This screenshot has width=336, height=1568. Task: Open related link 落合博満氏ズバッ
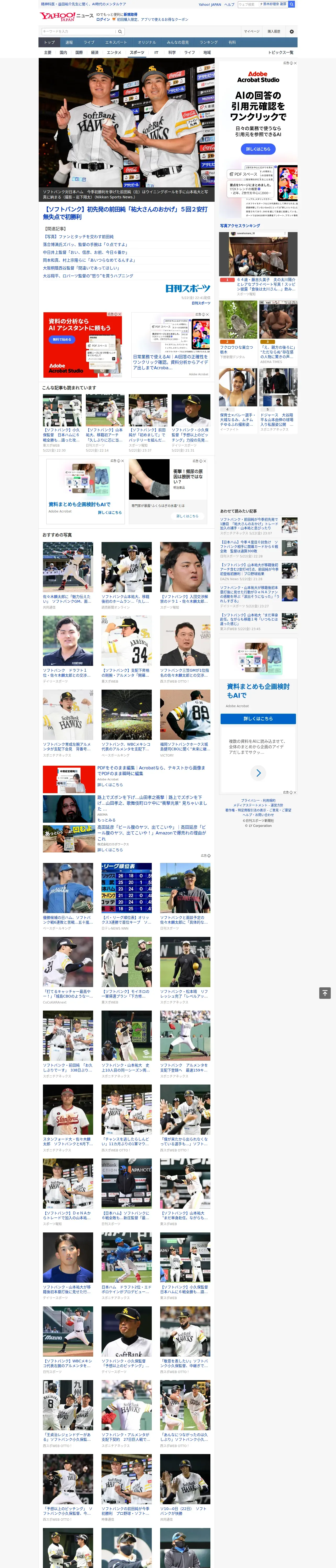85,244
